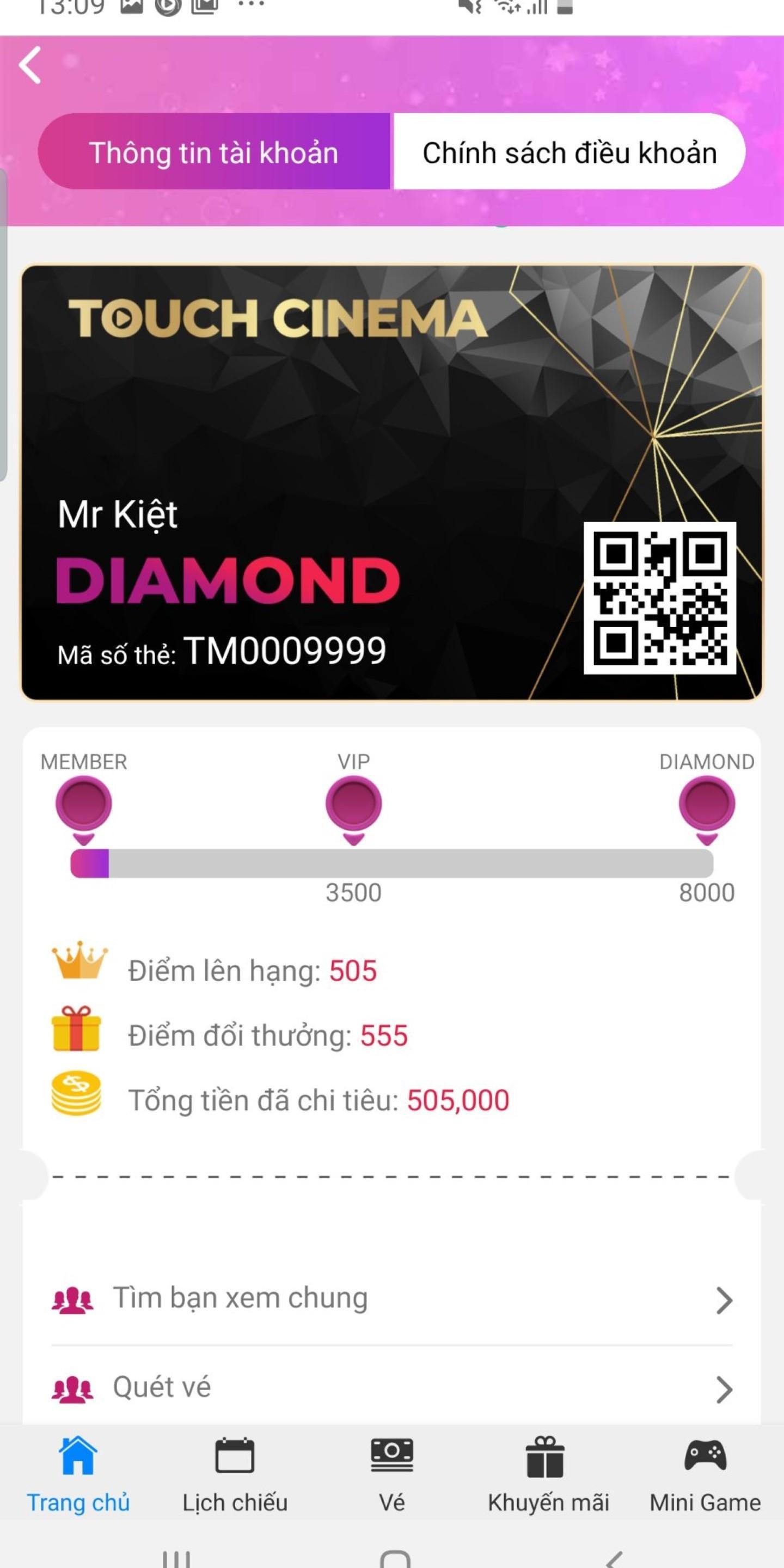Go to Trang chủ in bottom navigation
This screenshot has width=784, height=1568.
(78, 1474)
